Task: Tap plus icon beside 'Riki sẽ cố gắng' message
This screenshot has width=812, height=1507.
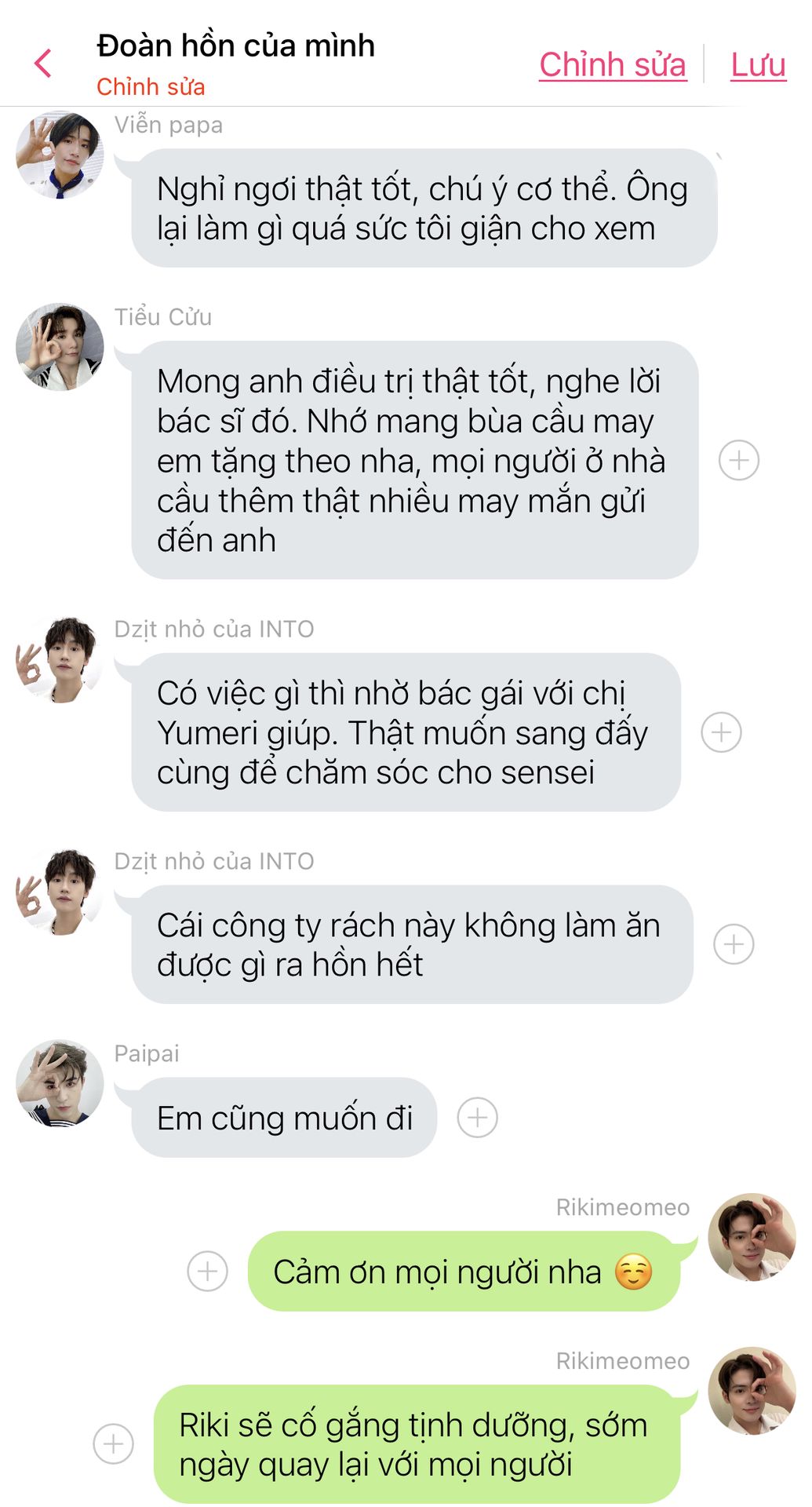Action: (x=113, y=1443)
